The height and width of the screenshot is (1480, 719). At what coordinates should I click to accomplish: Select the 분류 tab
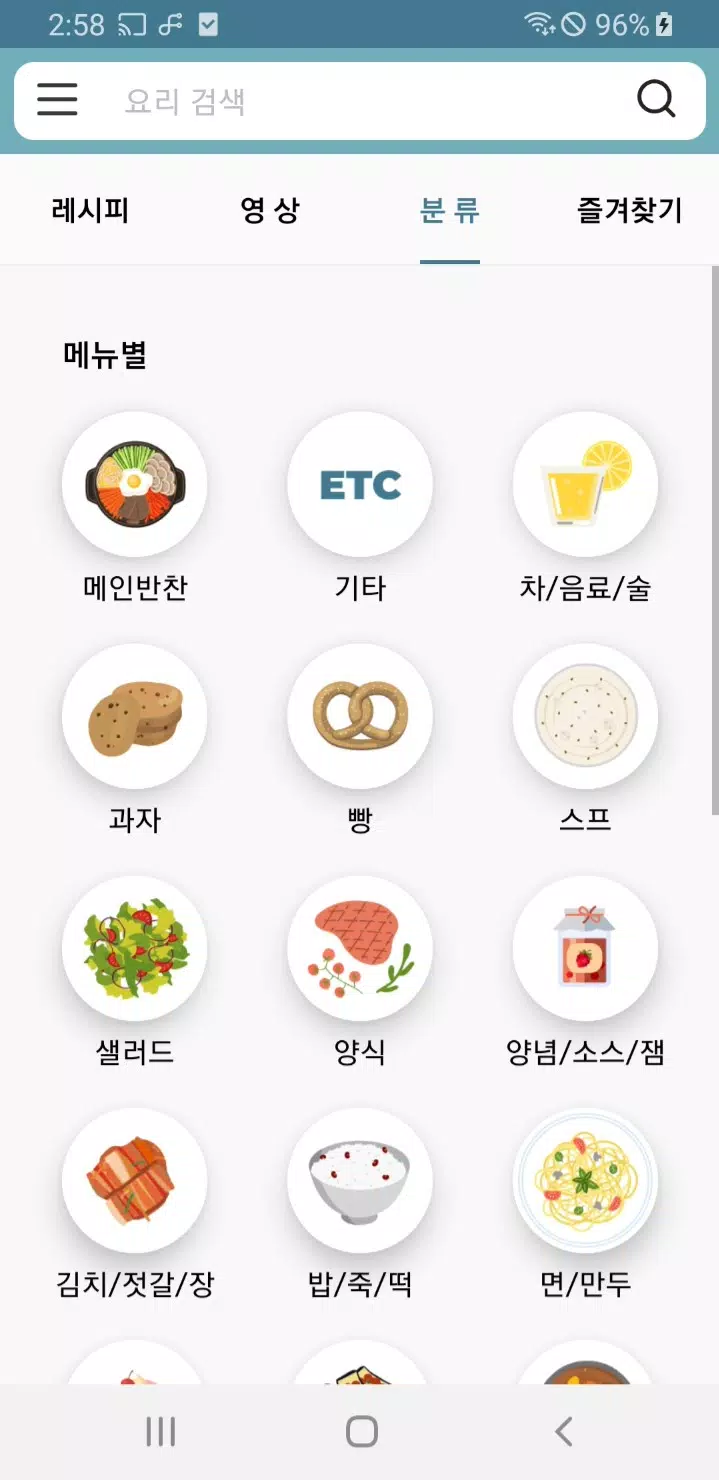click(450, 211)
